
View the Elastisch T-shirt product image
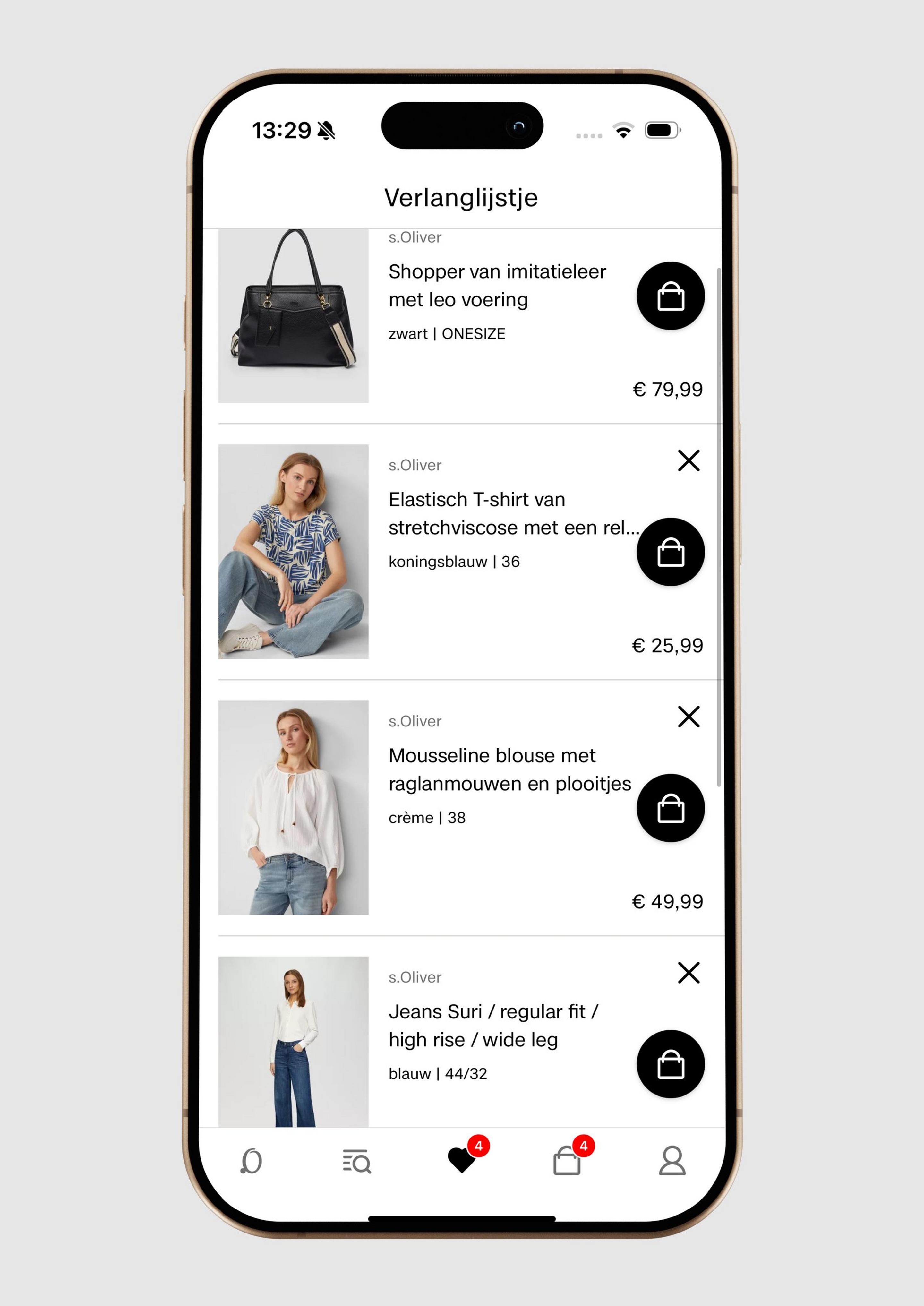293,551
